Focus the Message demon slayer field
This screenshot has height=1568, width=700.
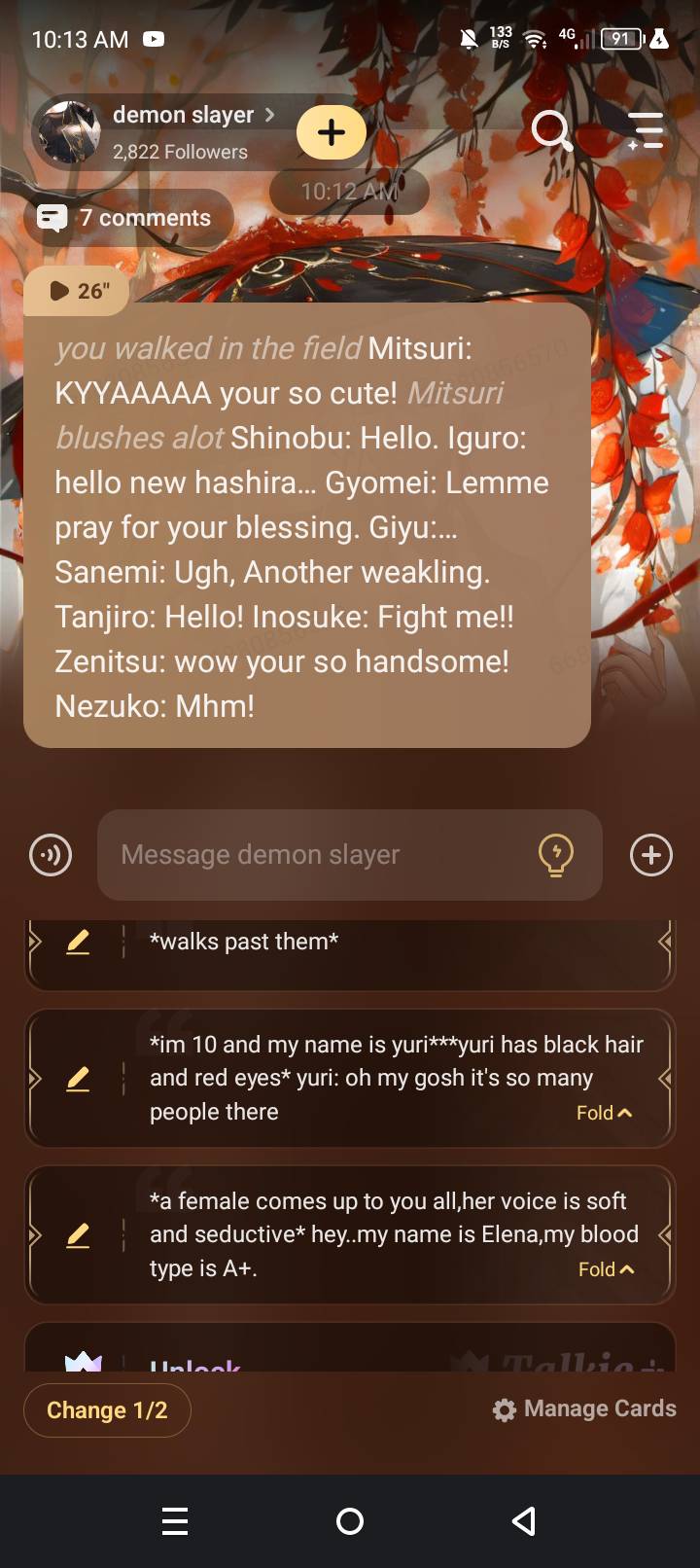pos(321,855)
